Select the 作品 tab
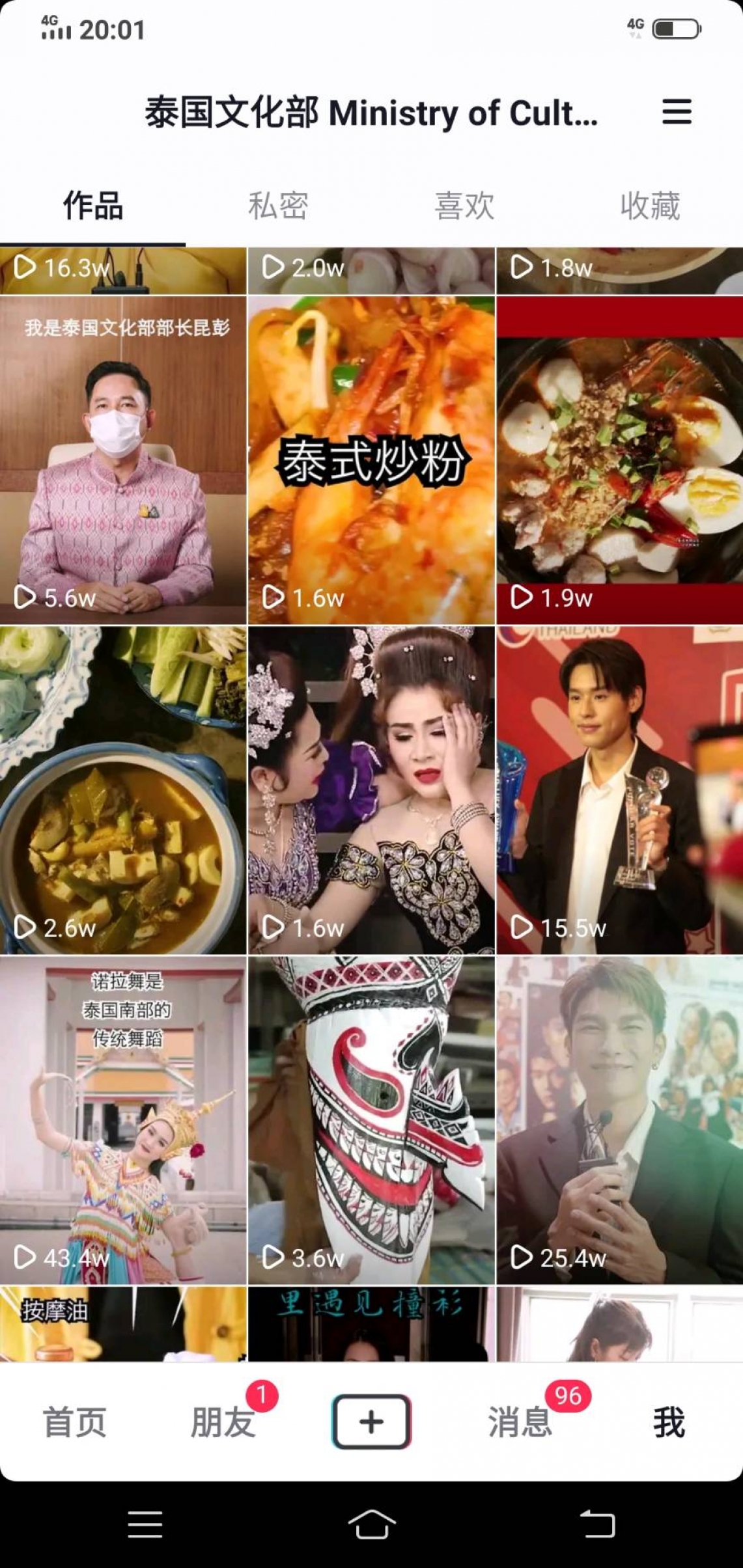The image size is (743, 1568). [x=92, y=206]
